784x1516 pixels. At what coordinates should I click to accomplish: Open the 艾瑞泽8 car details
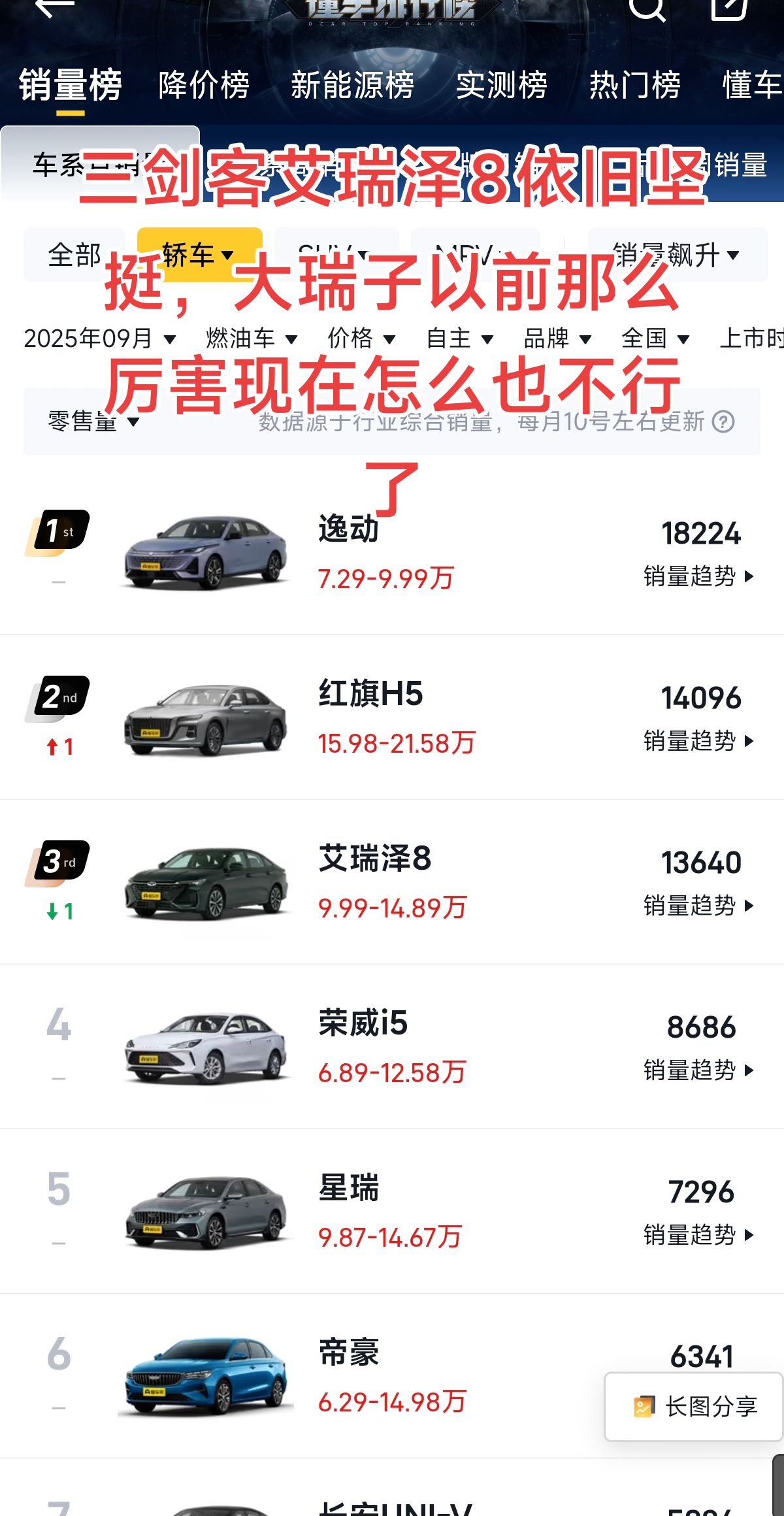pos(375,859)
